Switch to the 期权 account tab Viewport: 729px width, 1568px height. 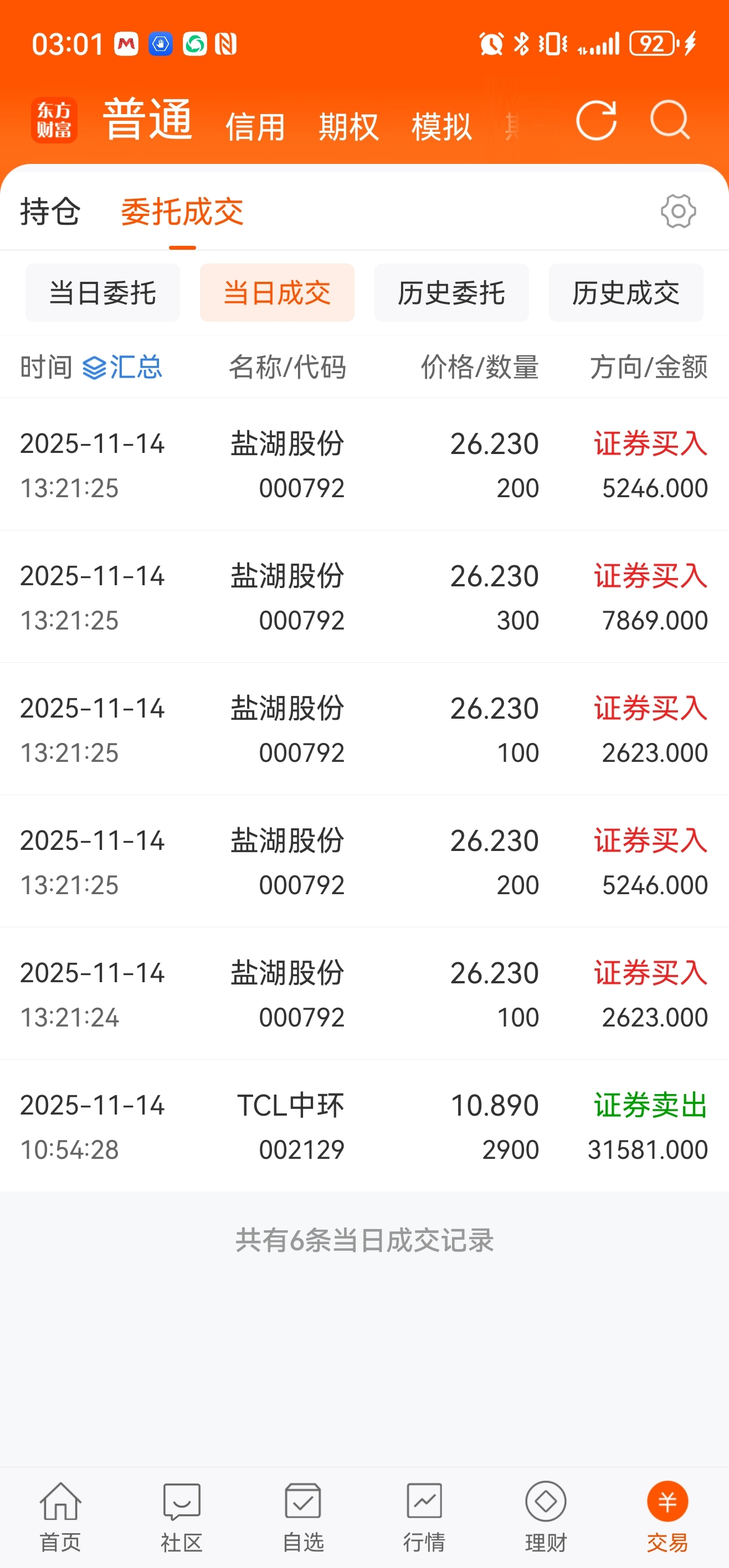point(348,127)
